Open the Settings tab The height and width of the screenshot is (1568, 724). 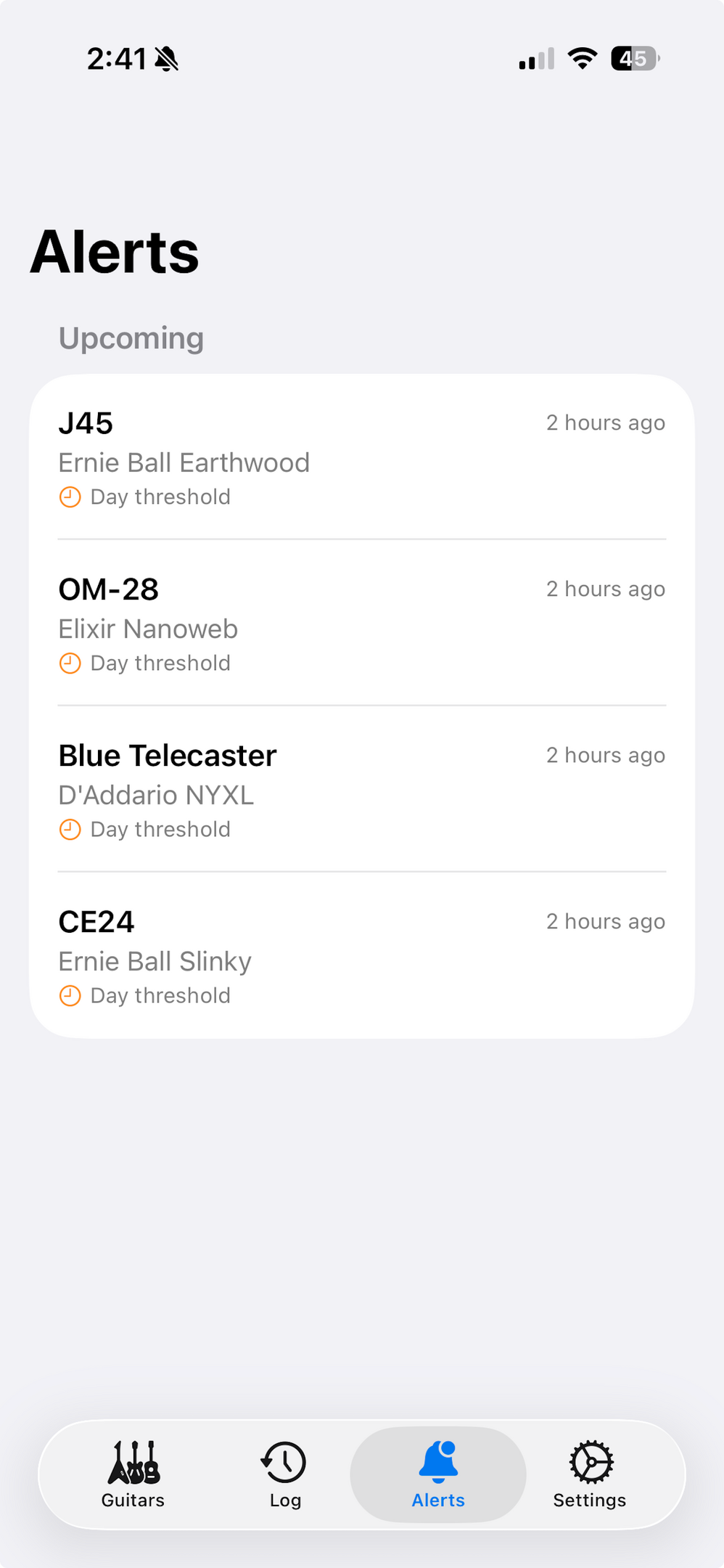(x=590, y=1474)
